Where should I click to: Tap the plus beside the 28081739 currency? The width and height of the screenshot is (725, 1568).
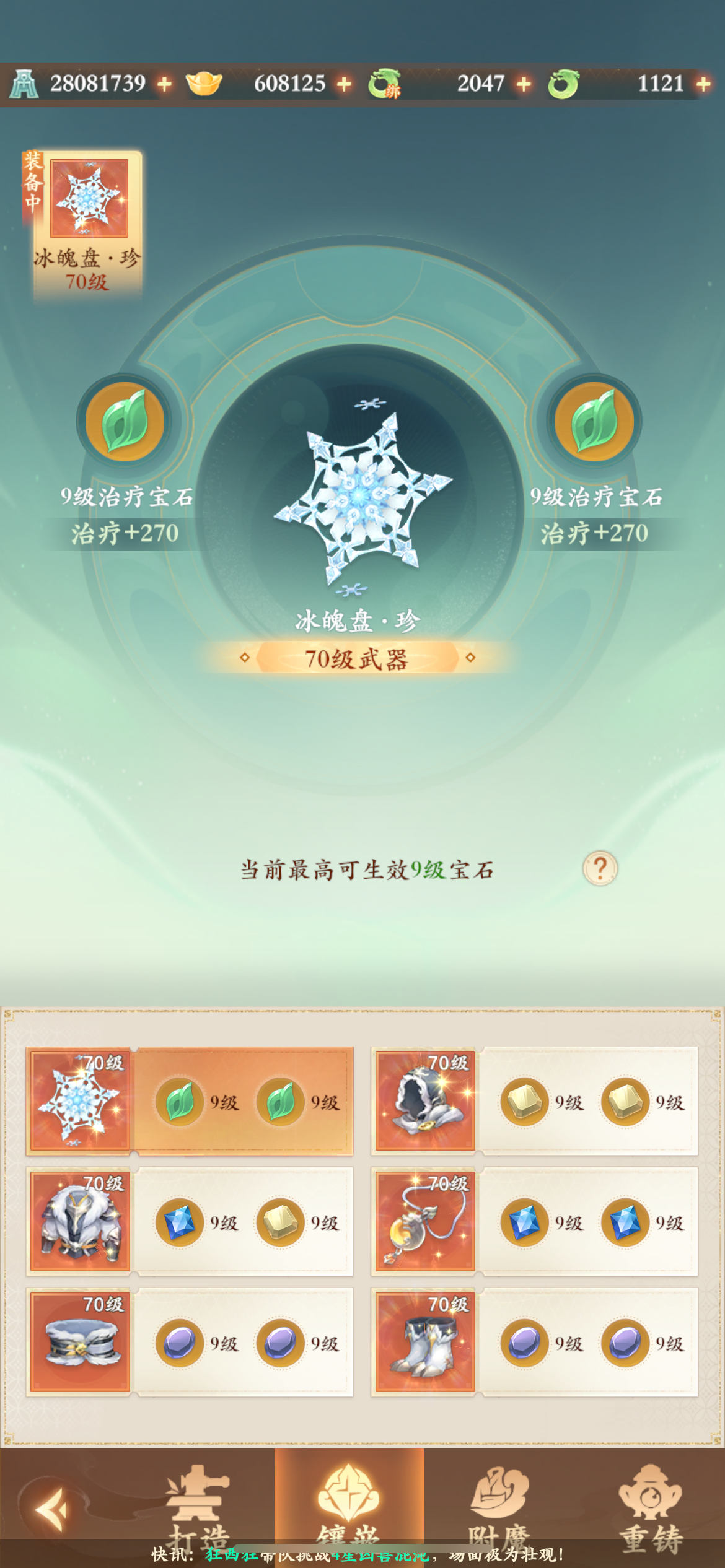164,84
